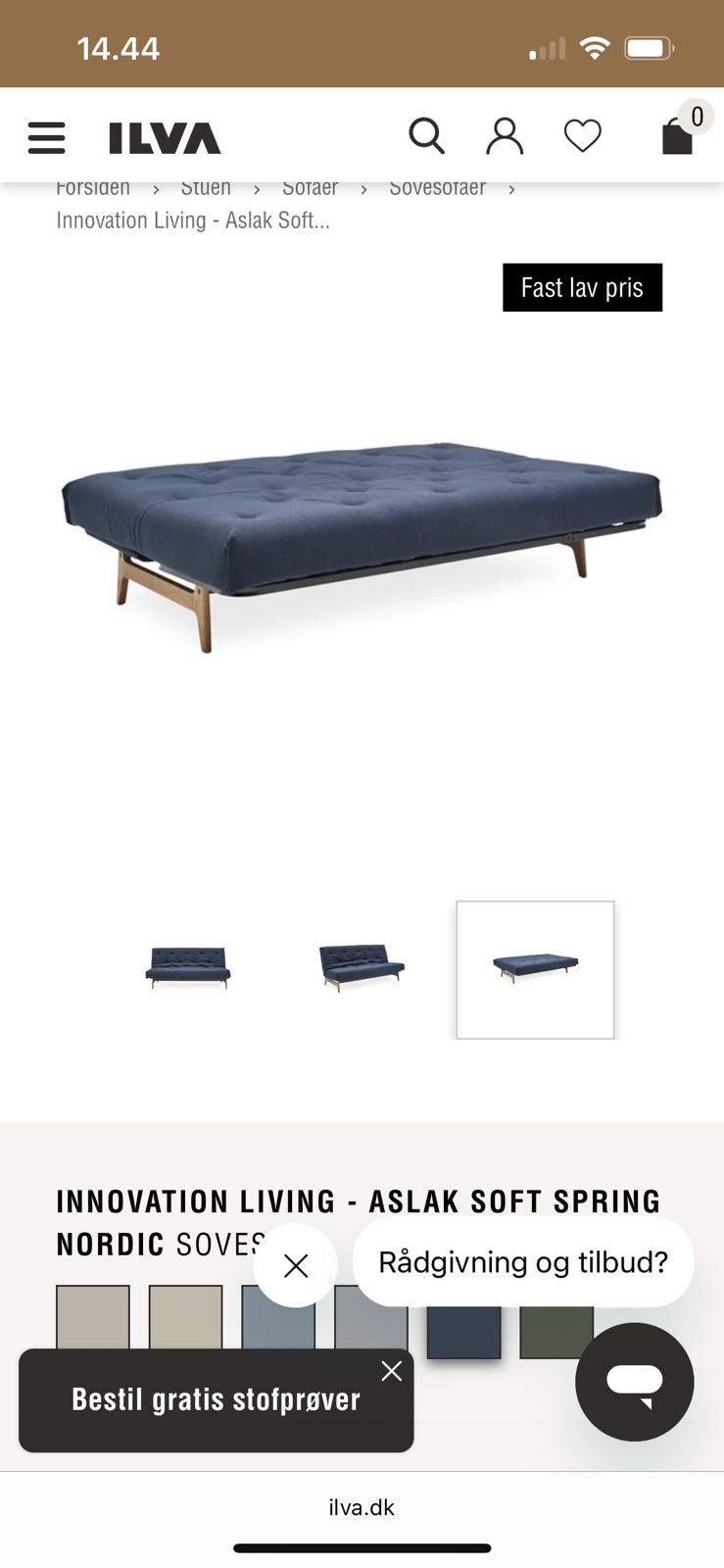This screenshot has height=1568, width=724.
Task: Go to the Stuen breadcrumb
Action: point(206,188)
